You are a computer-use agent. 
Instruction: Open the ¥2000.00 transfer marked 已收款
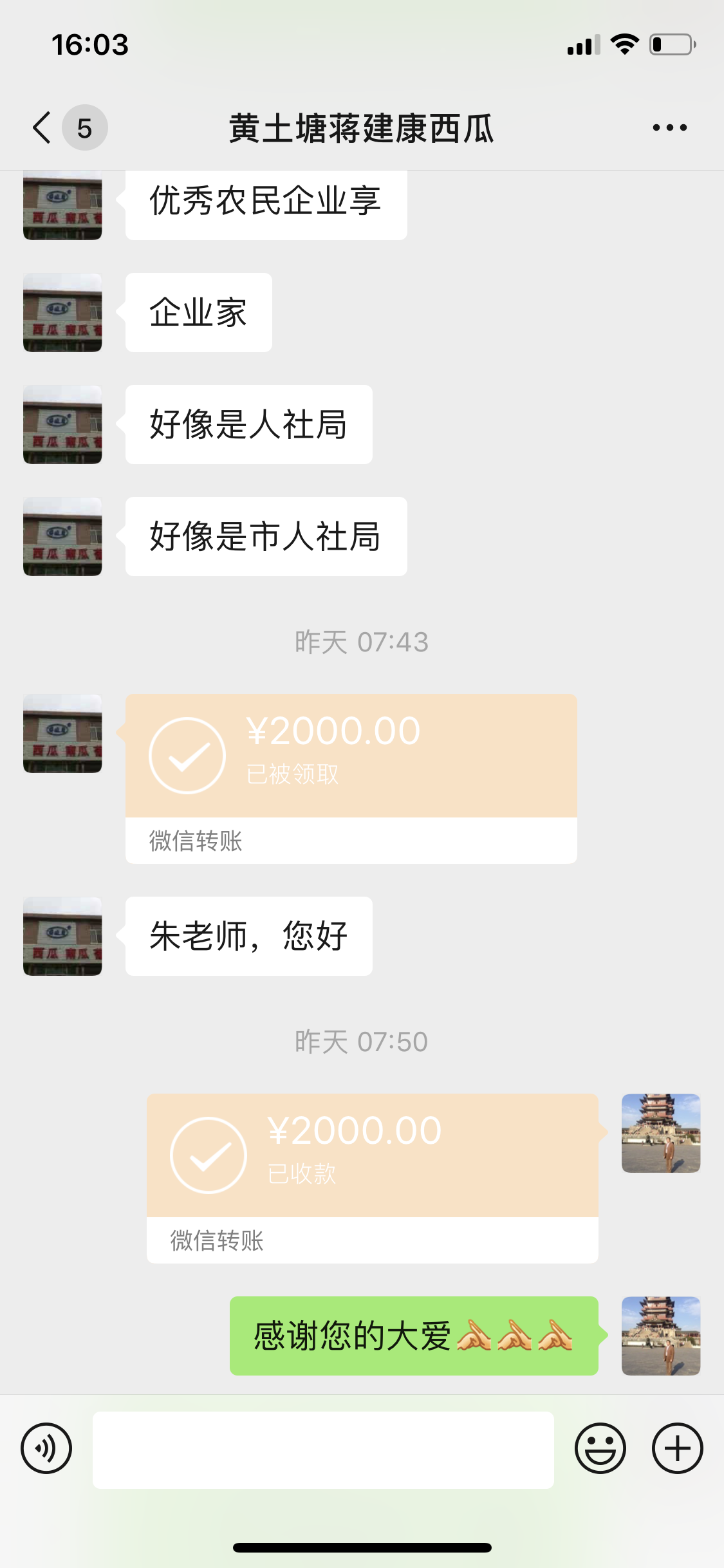coord(372,1177)
